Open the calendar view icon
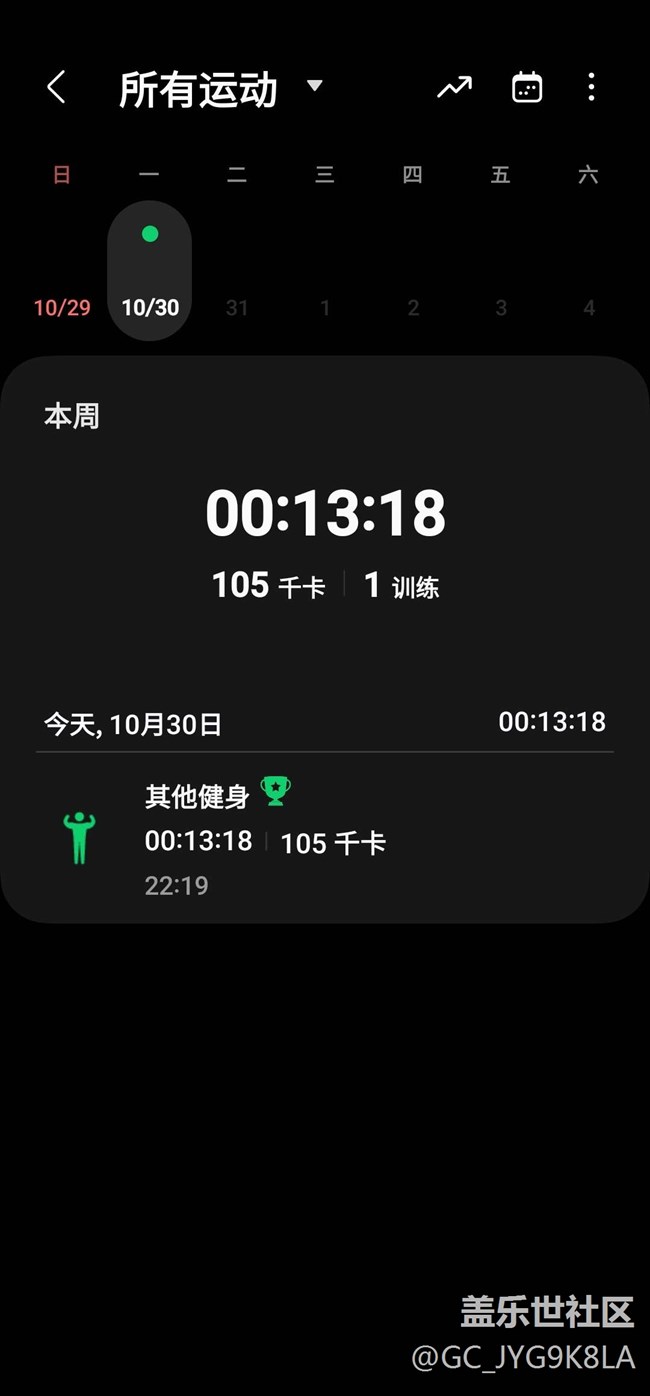Screen dimensions: 650x1396 click(526, 88)
